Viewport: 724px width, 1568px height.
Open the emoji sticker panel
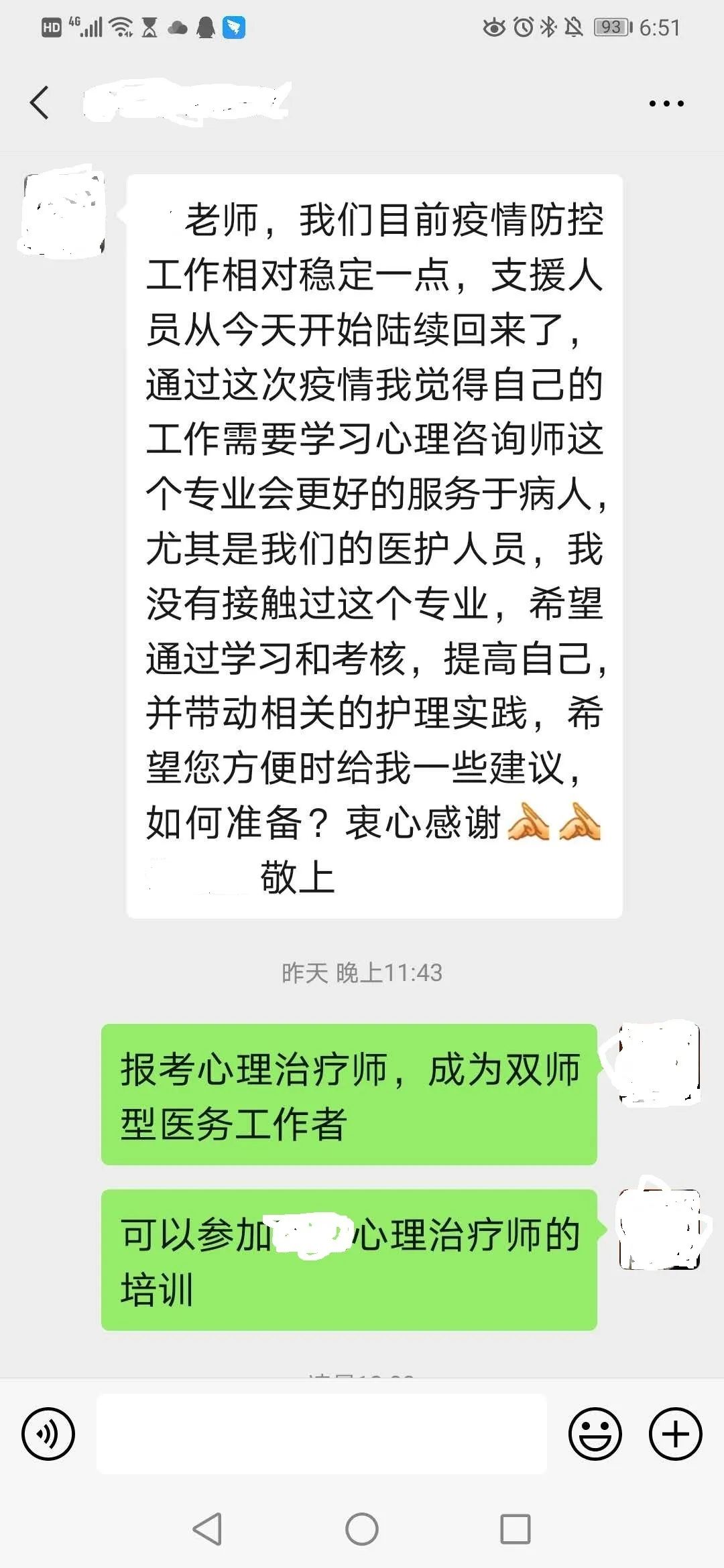click(x=595, y=1434)
